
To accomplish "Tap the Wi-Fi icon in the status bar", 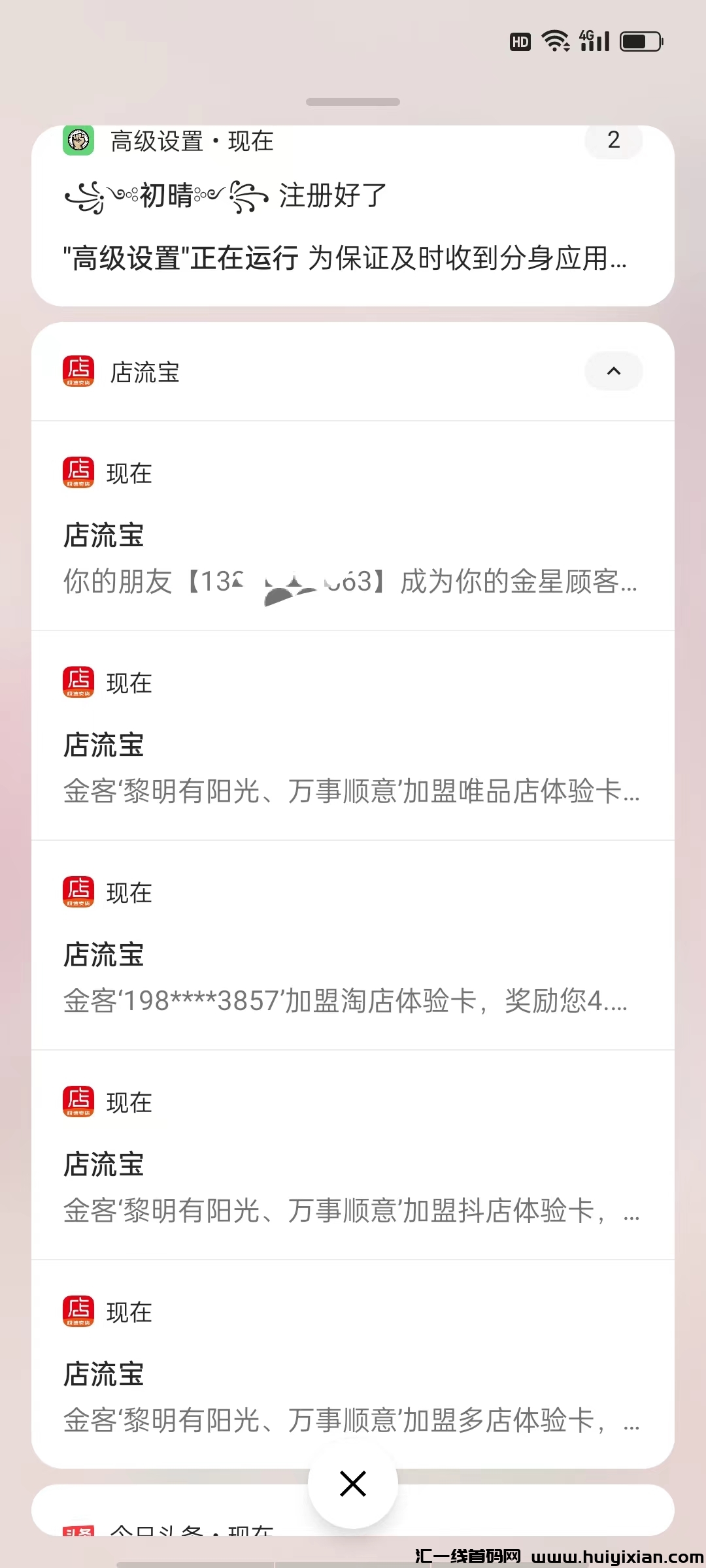I will tap(553, 41).
